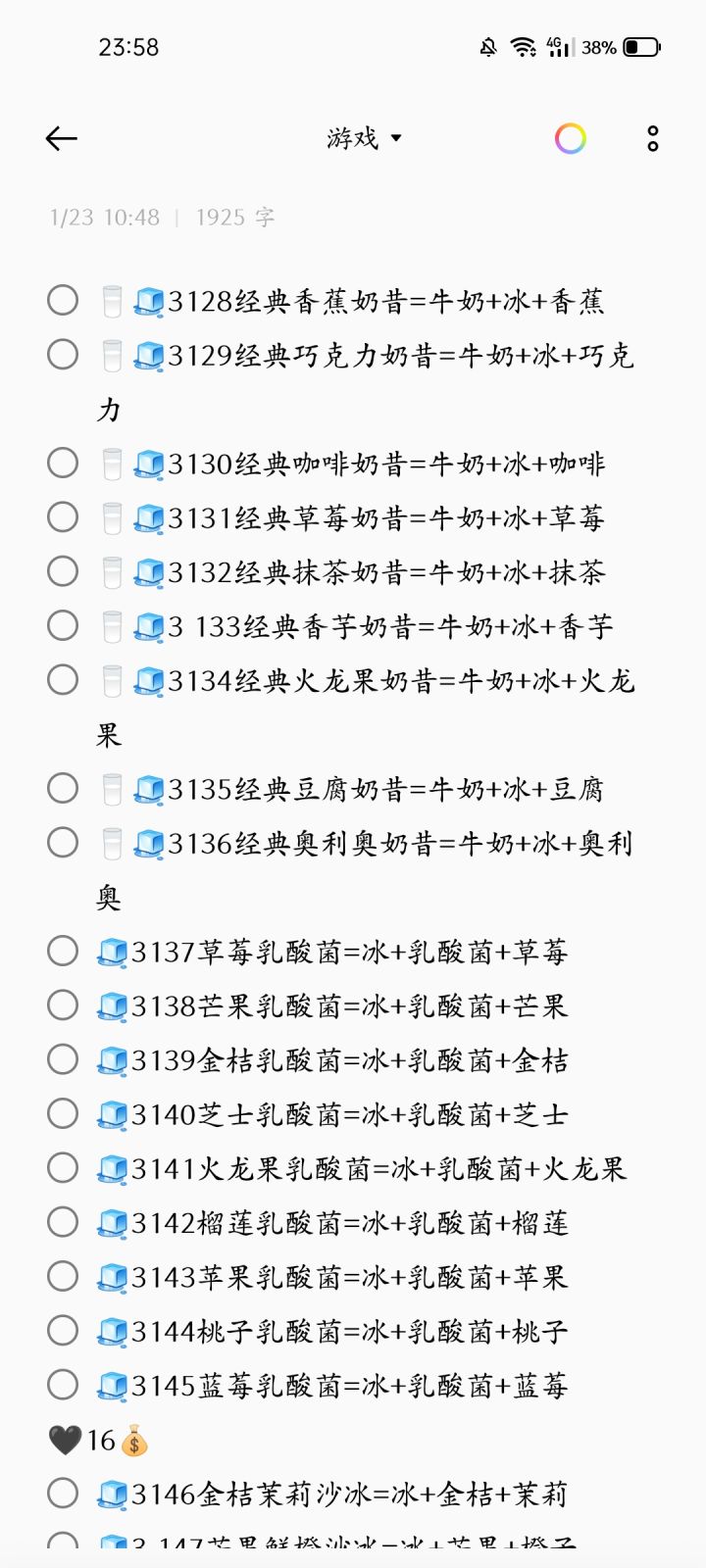Mark 3129经典巧克力奶昔 as done
The image size is (706, 1568).
[63, 354]
